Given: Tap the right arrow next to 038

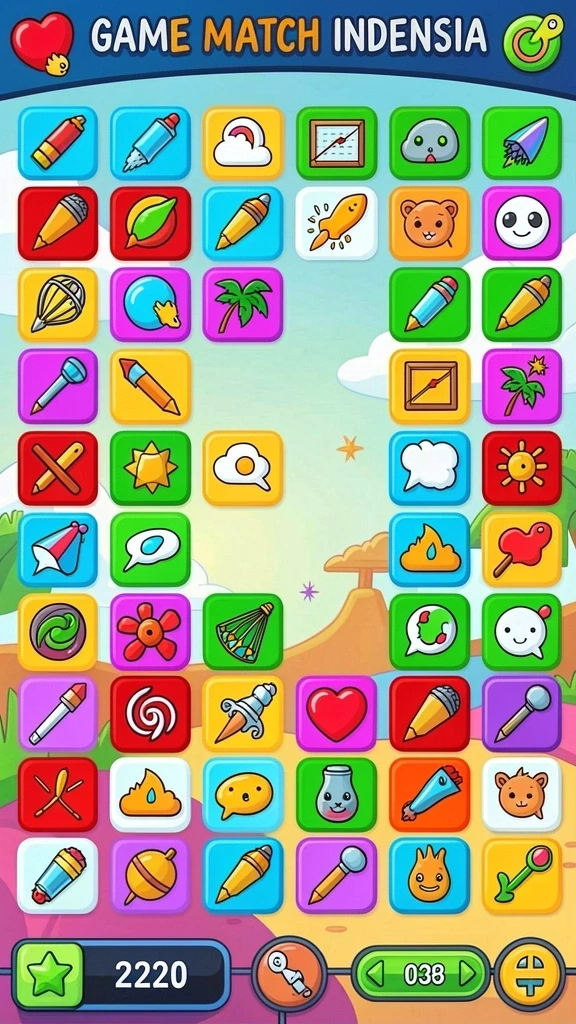Looking at the screenshot, I should click(x=468, y=974).
